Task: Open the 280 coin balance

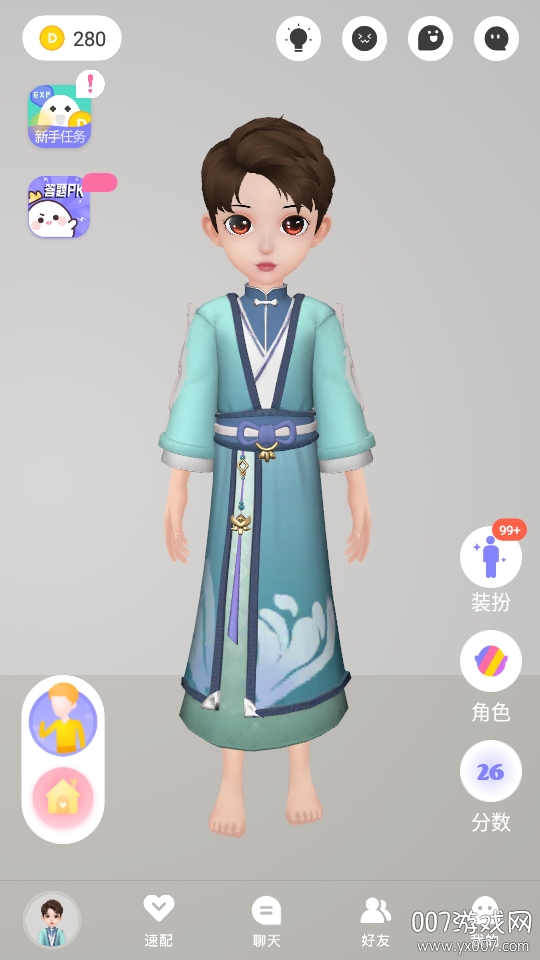Action: pos(72,39)
